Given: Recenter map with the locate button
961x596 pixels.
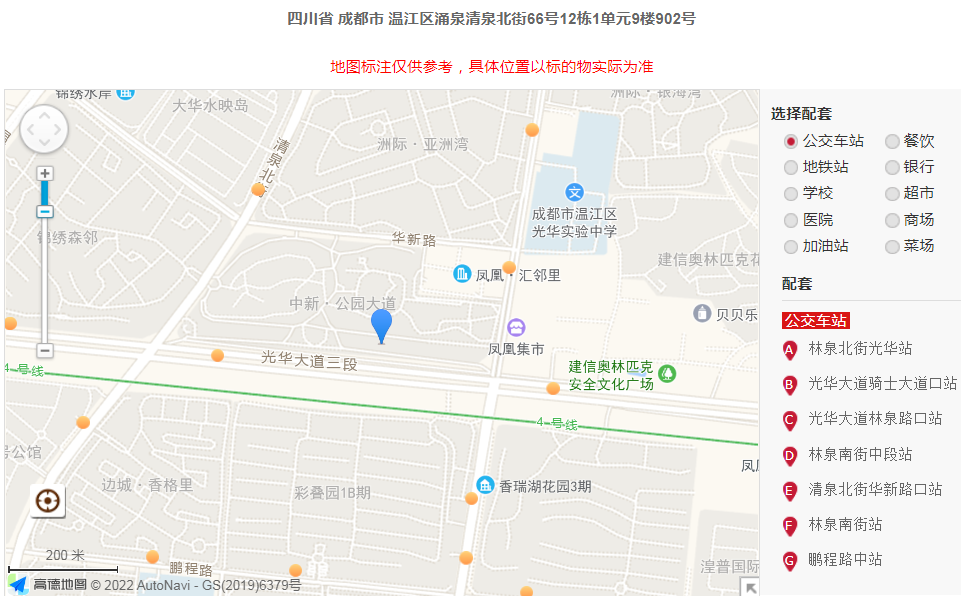Looking at the screenshot, I should tap(46, 501).
